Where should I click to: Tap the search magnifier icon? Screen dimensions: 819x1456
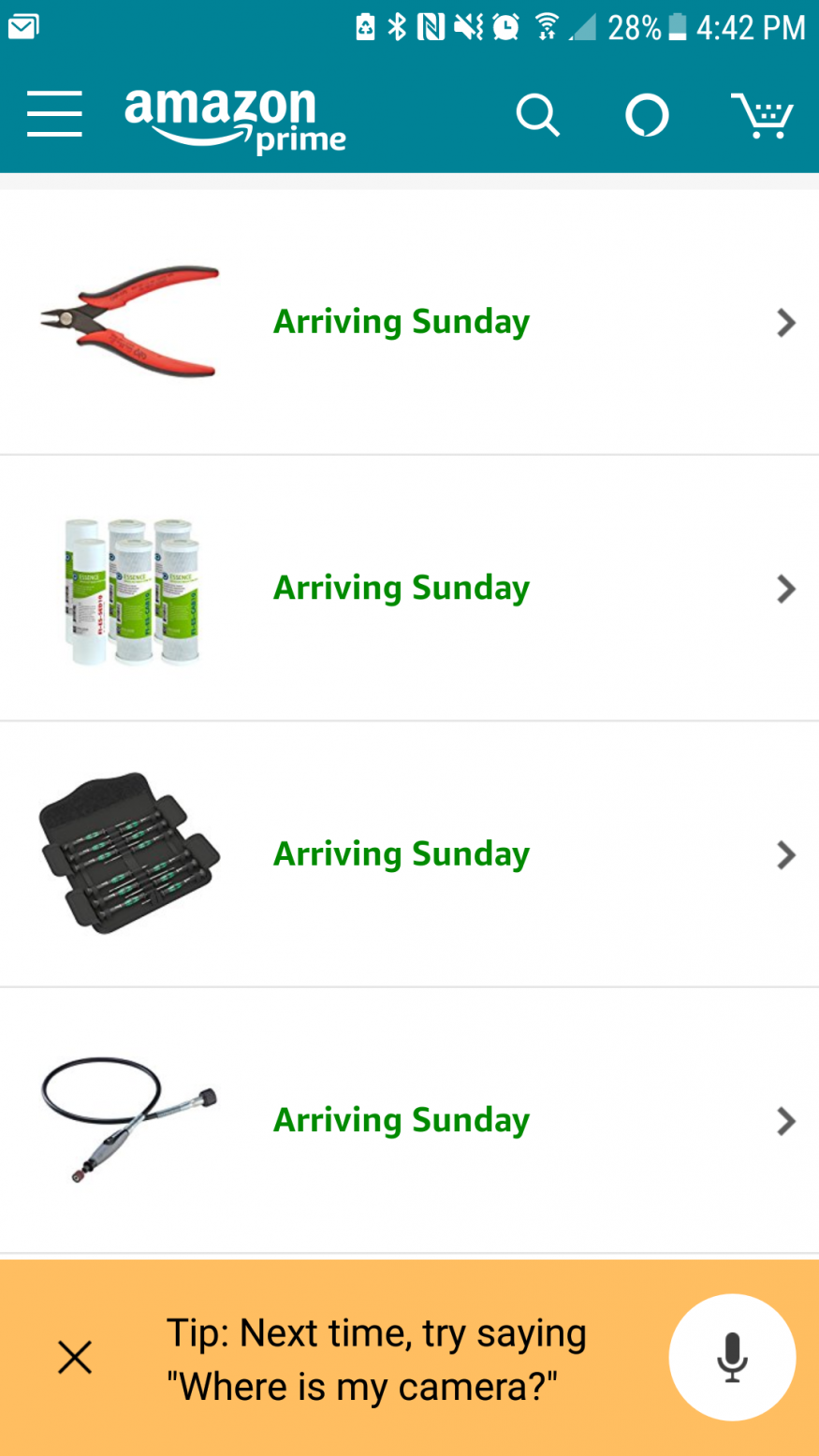click(537, 116)
